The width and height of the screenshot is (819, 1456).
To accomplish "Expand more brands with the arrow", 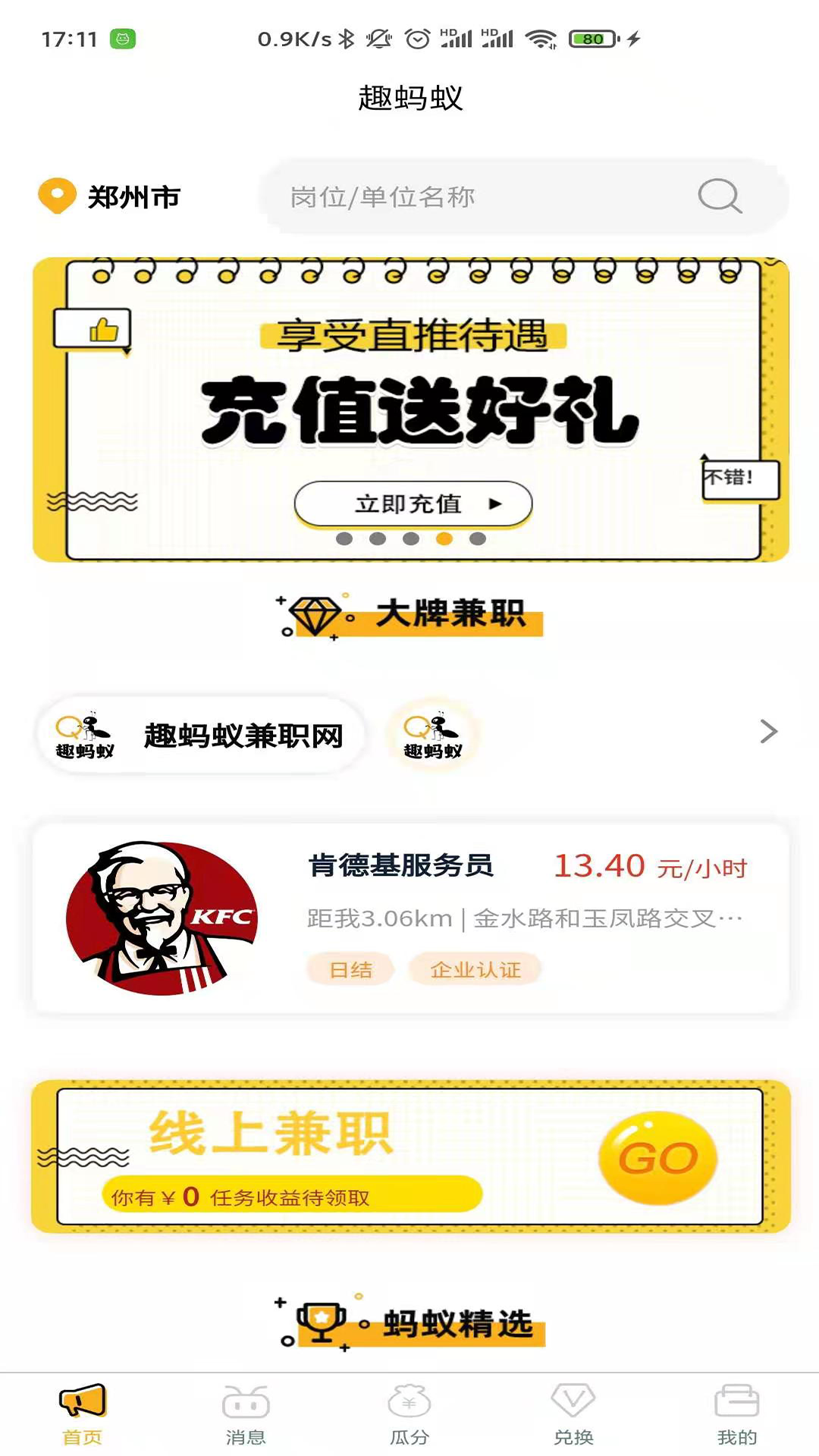I will pyautogui.click(x=768, y=732).
